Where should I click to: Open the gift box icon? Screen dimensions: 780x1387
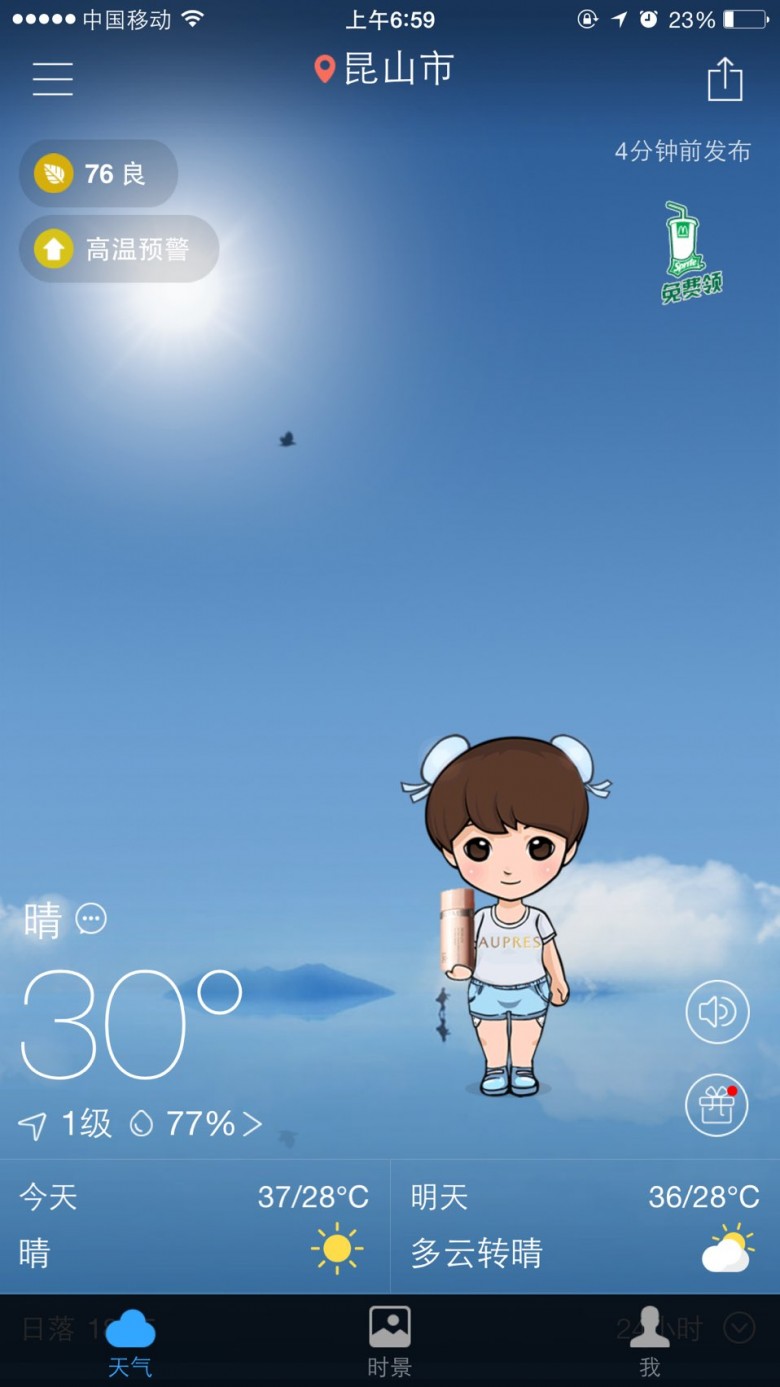717,1105
